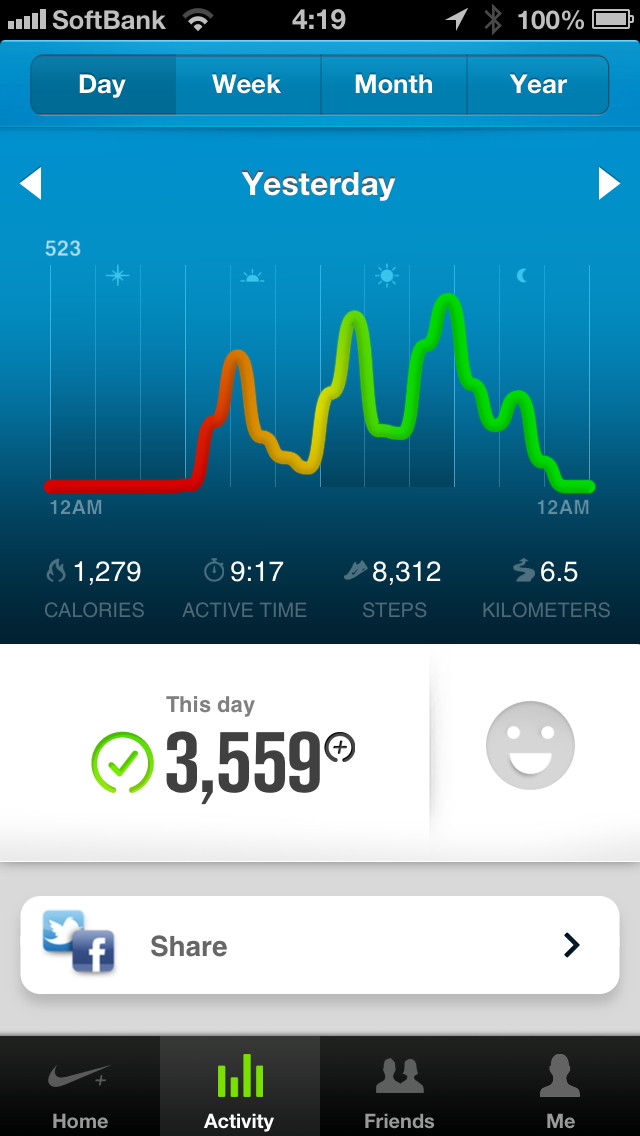The height and width of the screenshot is (1136, 640).
Task: Go to the previous day arrow
Action: coord(30,184)
